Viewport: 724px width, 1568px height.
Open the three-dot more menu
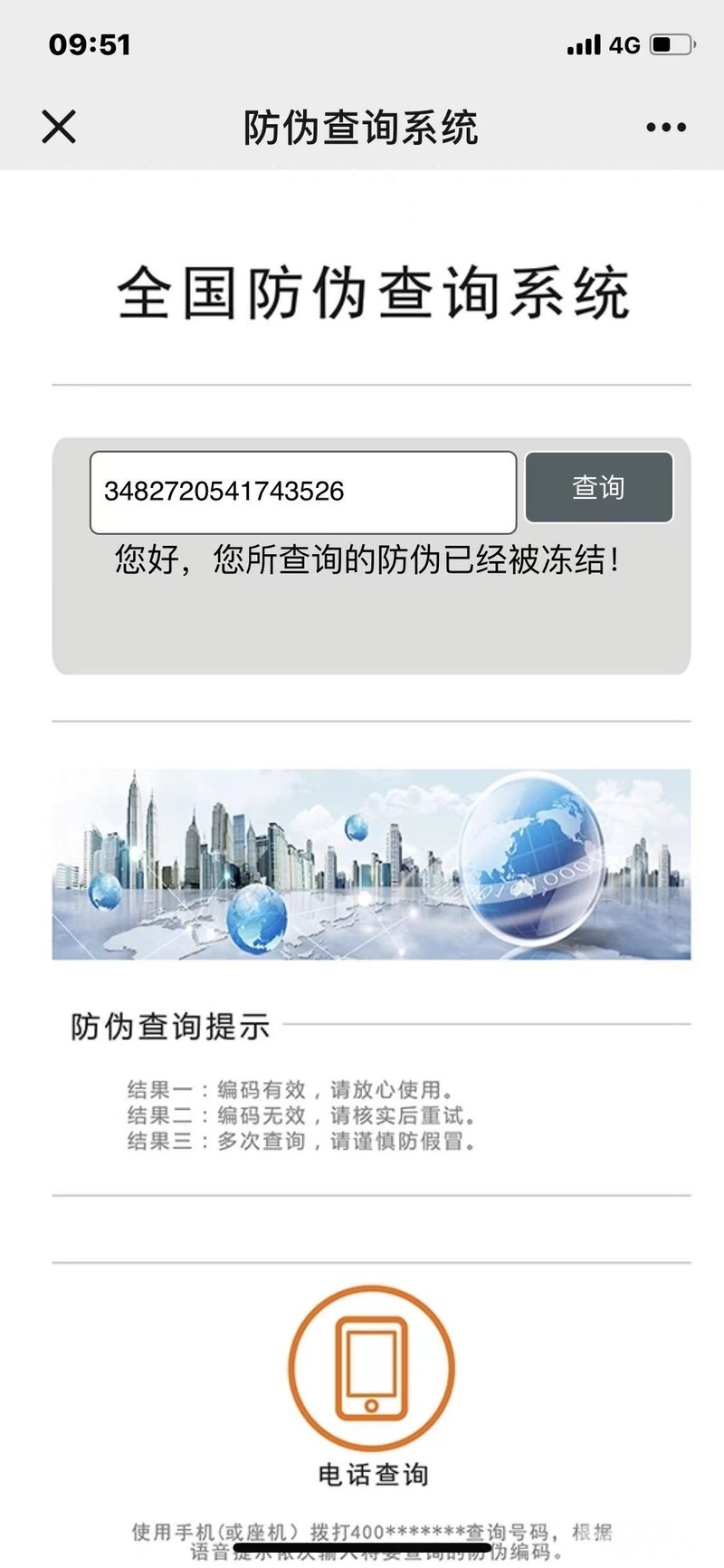(666, 128)
